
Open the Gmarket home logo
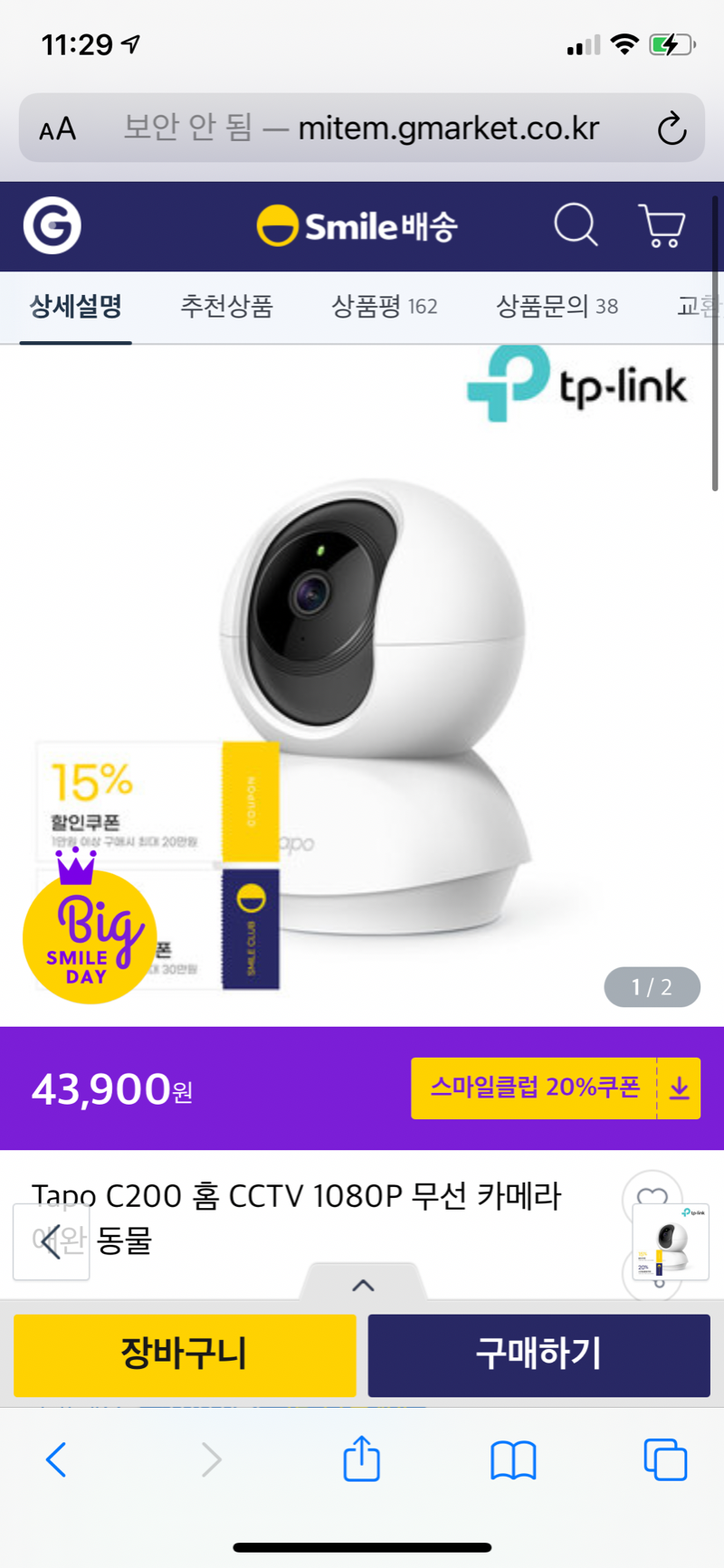pyautogui.click(x=52, y=225)
